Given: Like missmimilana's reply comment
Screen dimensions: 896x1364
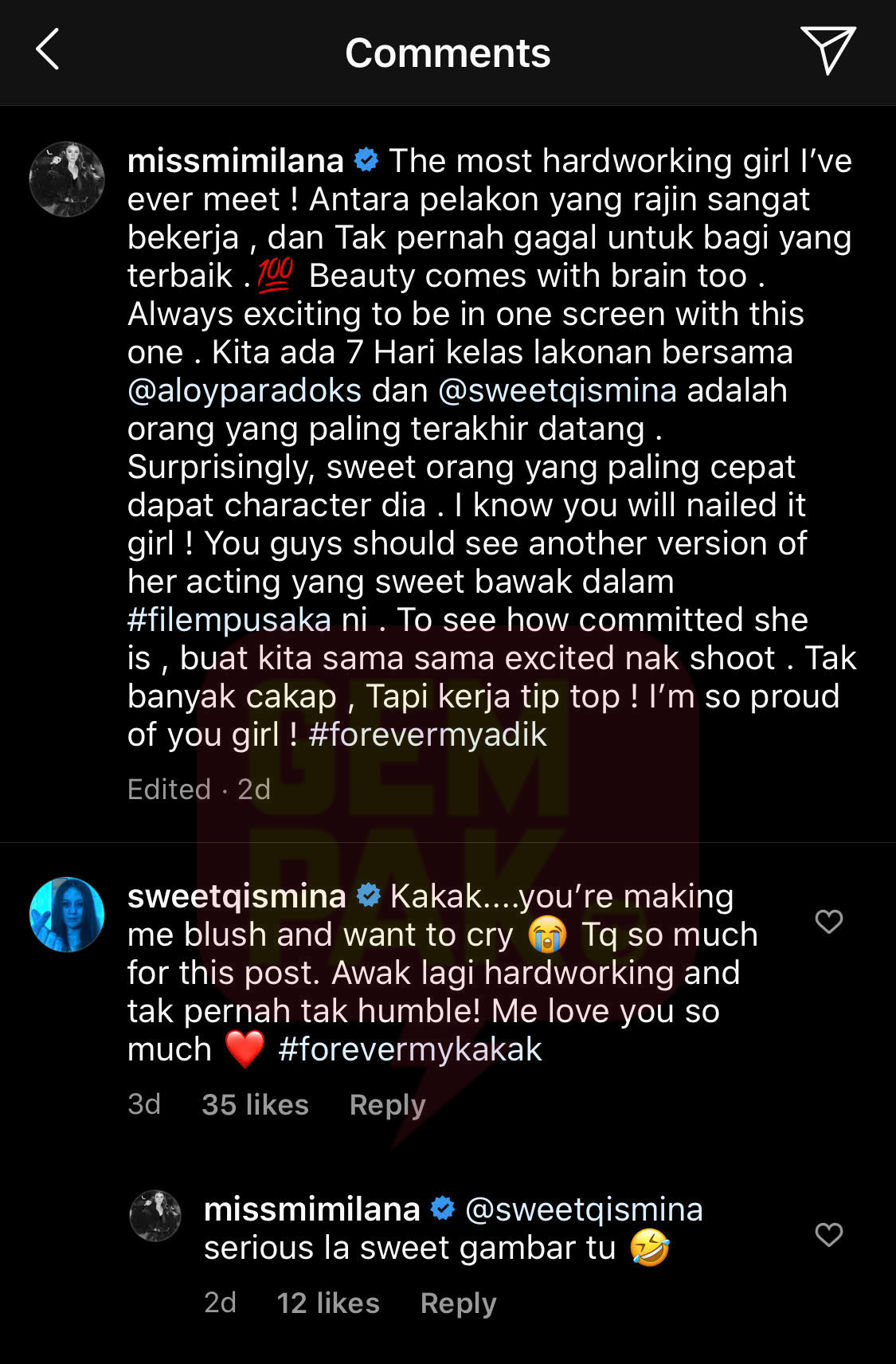Looking at the screenshot, I should coord(828,1234).
